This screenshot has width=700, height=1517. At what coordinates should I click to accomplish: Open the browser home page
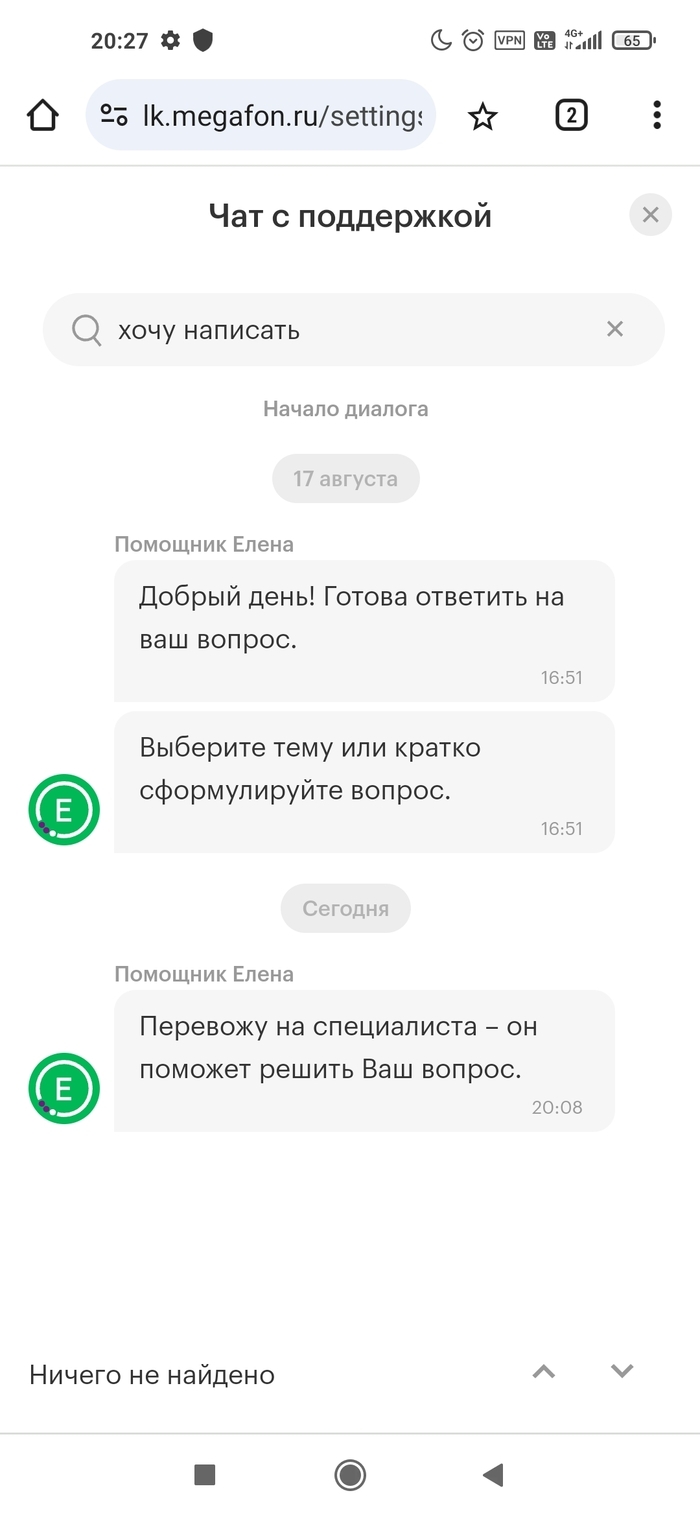click(x=42, y=116)
